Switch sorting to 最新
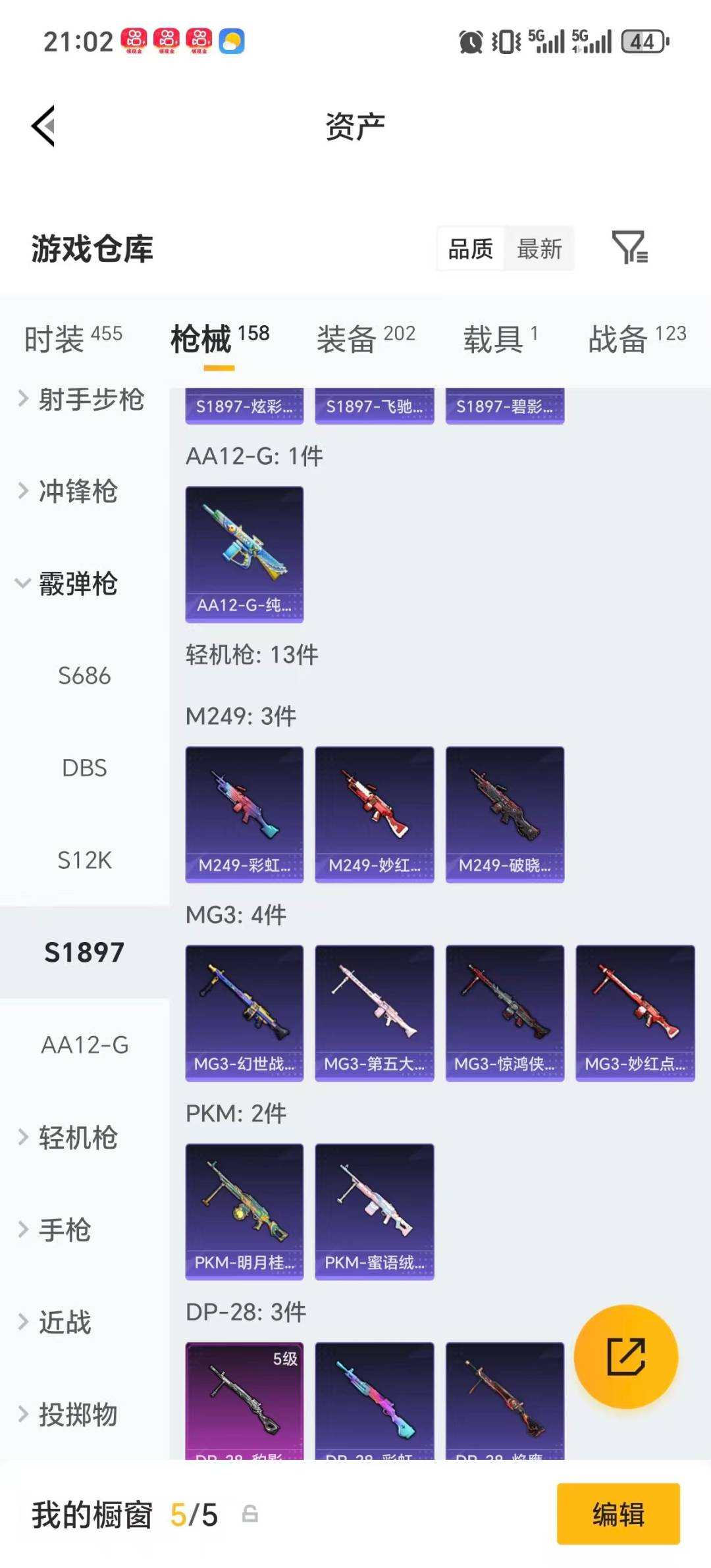This screenshot has width=711, height=1568. tap(539, 248)
